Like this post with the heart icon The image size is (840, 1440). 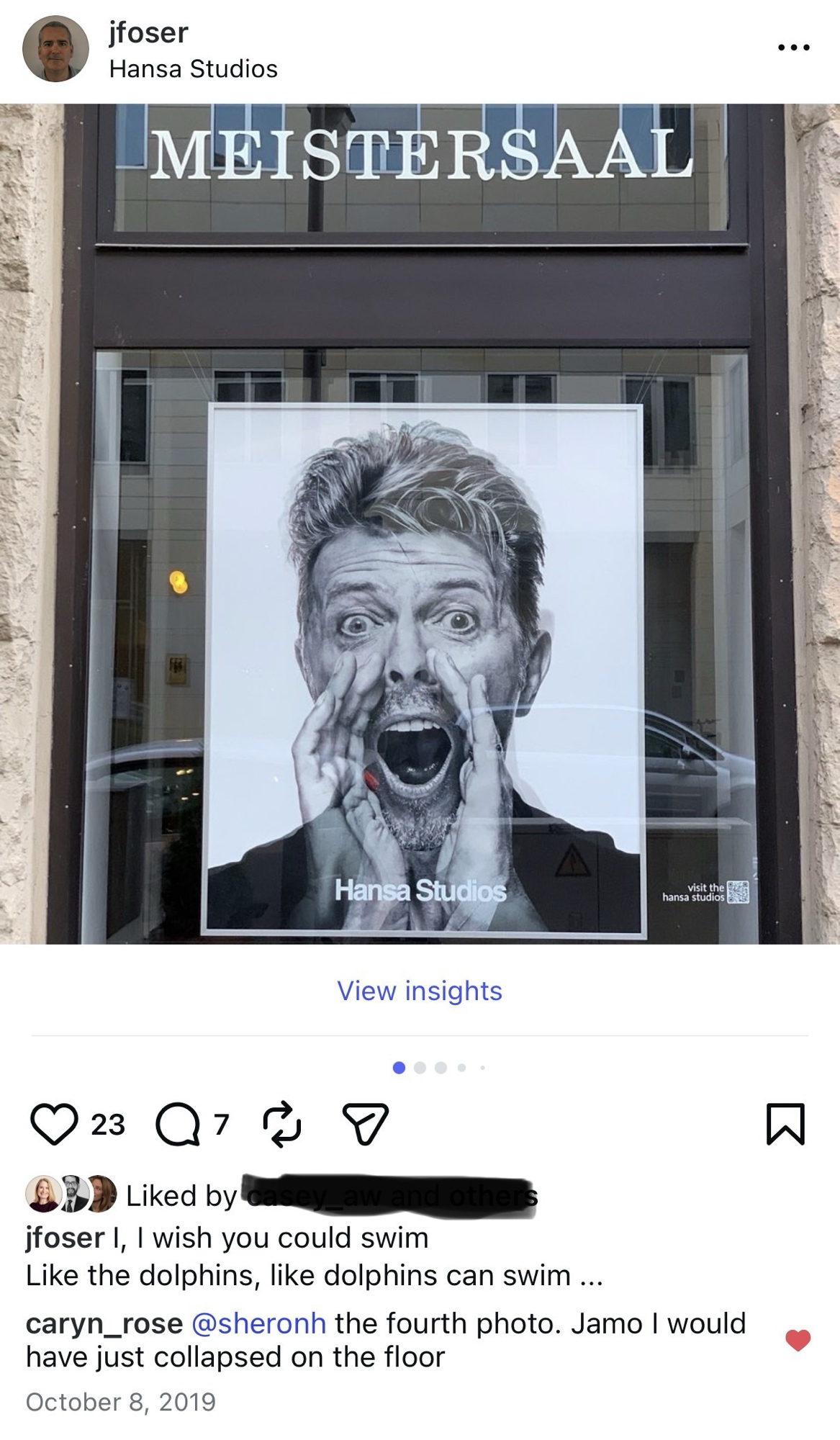[54, 1124]
